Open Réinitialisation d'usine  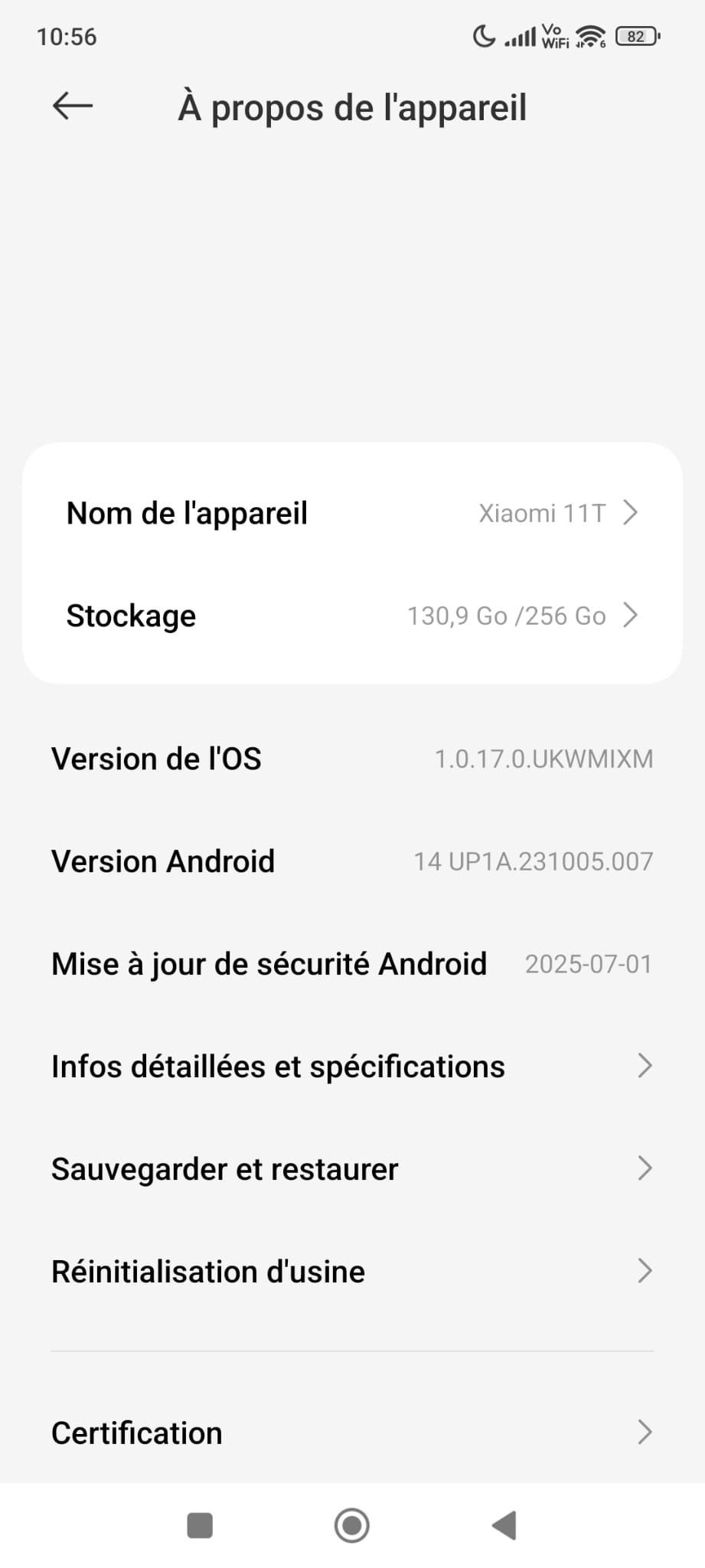pos(352,1272)
